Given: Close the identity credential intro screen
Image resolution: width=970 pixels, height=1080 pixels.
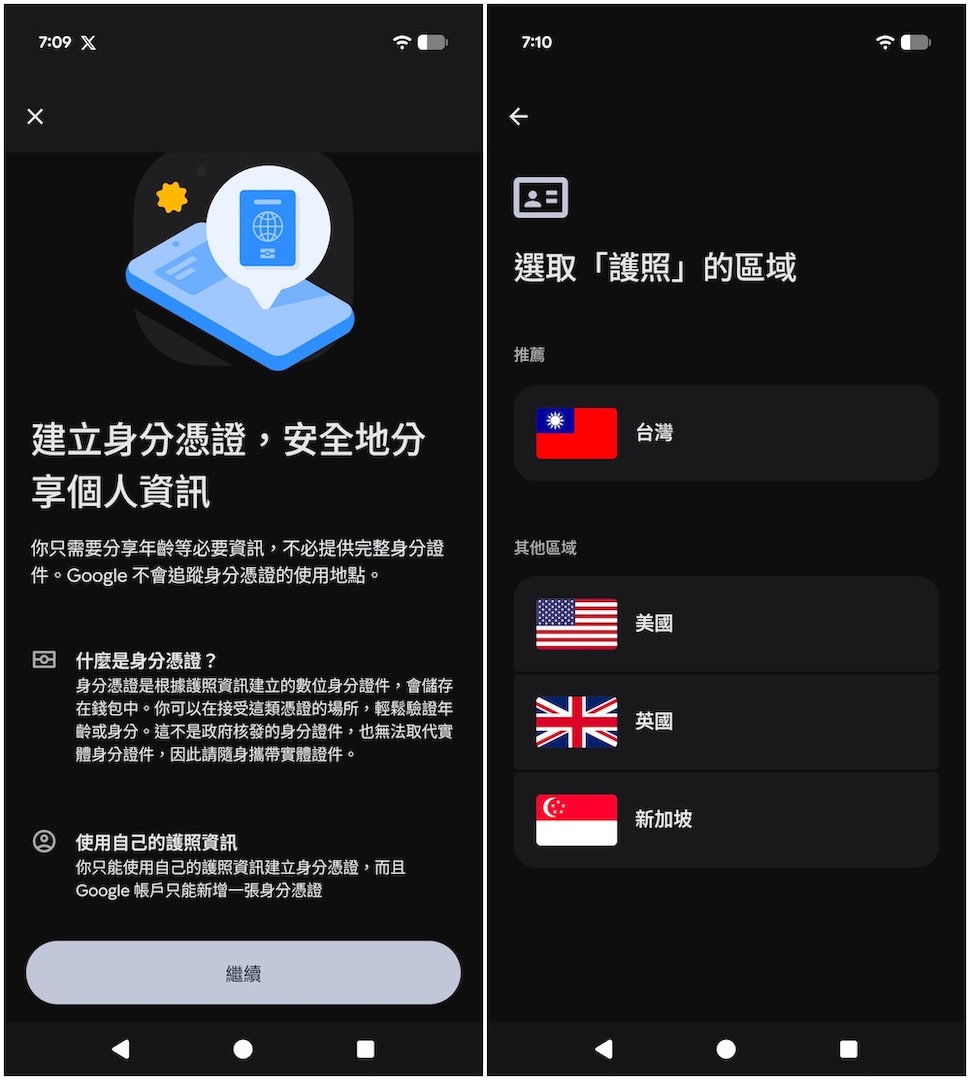Looking at the screenshot, I should [x=35, y=117].
